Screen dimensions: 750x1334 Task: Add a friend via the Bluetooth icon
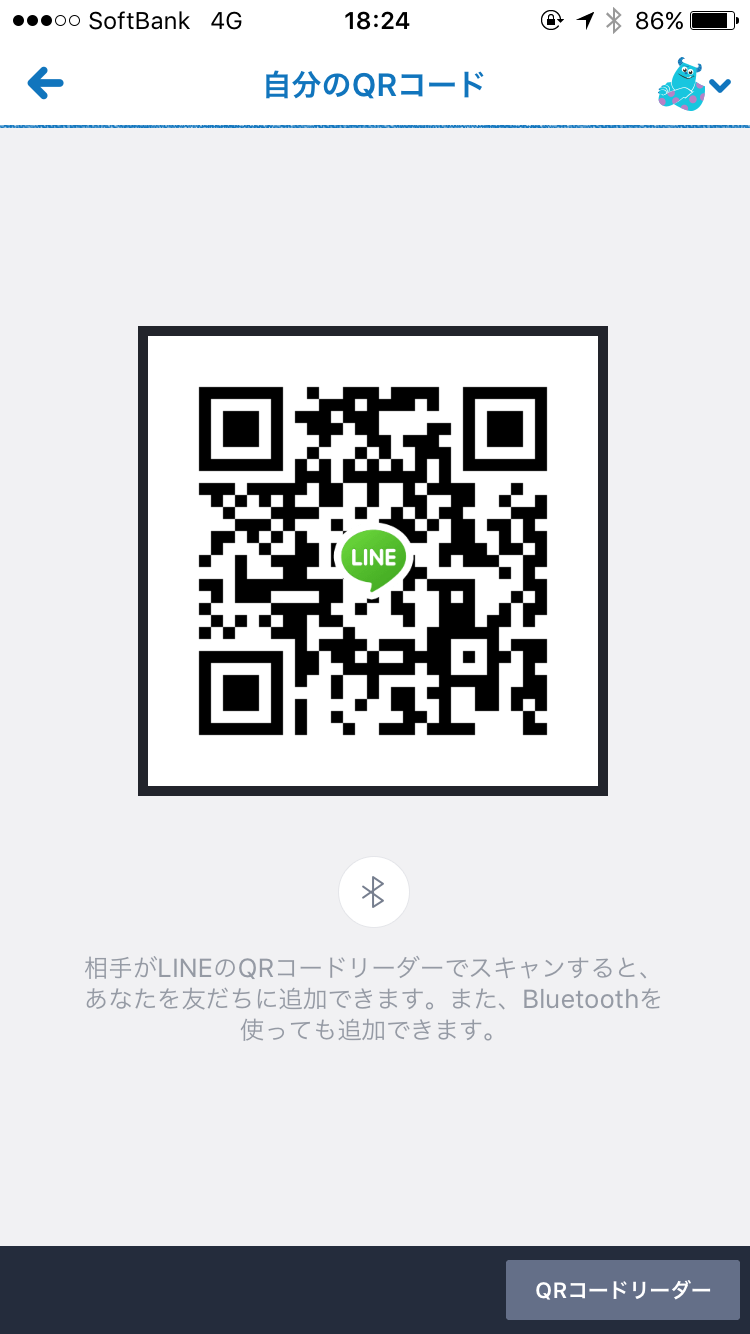click(373, 892)
